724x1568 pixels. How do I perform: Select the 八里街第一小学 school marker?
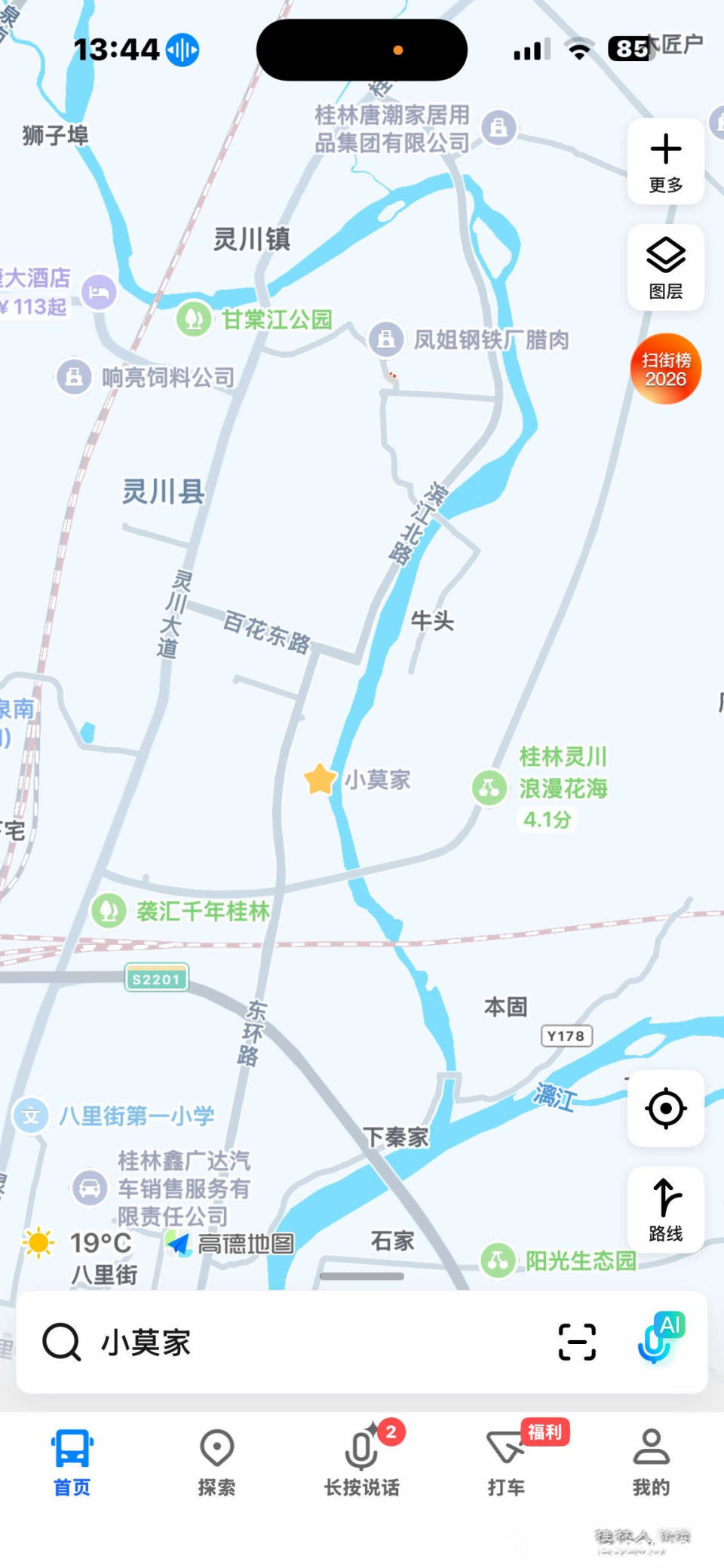tap(31, 1115)
